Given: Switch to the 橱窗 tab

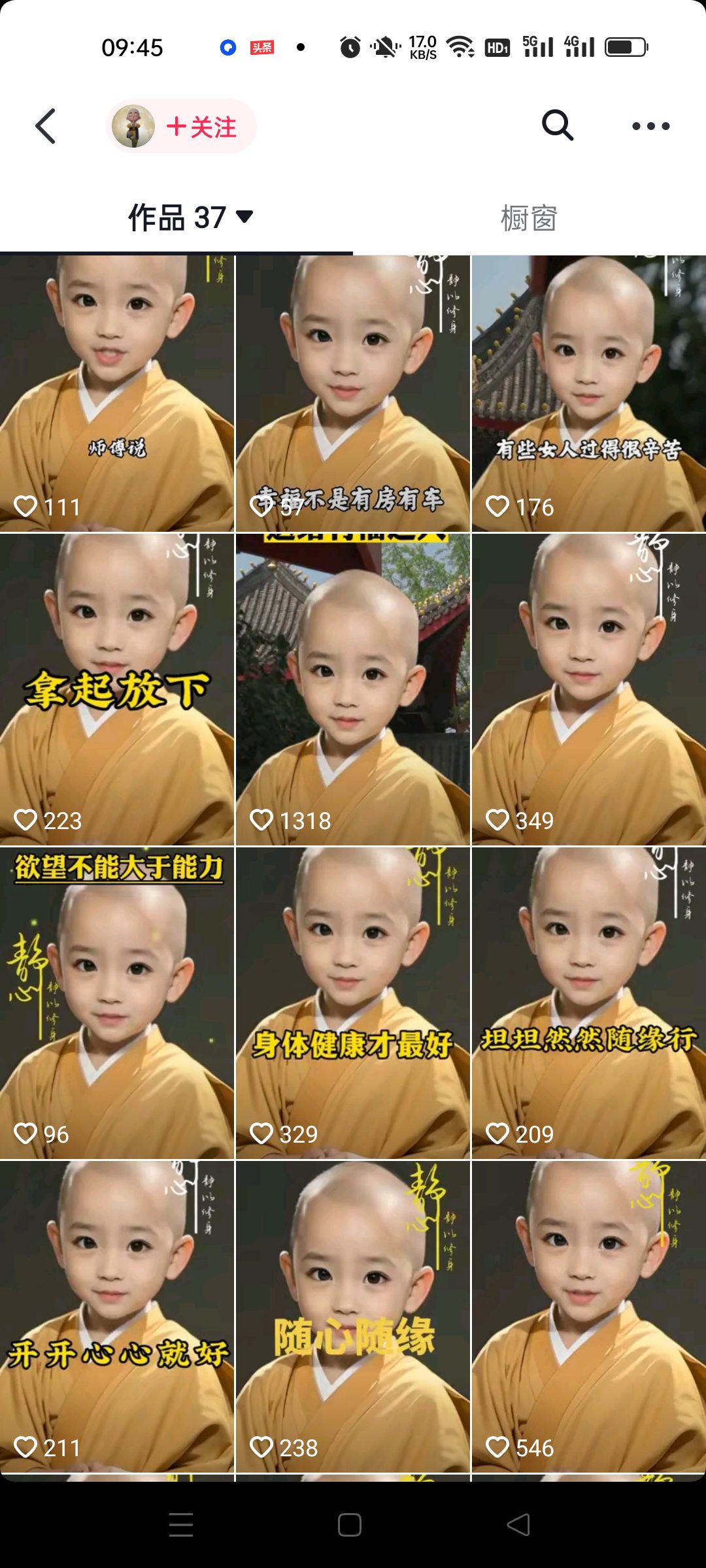Looking at the screenshot, I should [x=529, y=218].
